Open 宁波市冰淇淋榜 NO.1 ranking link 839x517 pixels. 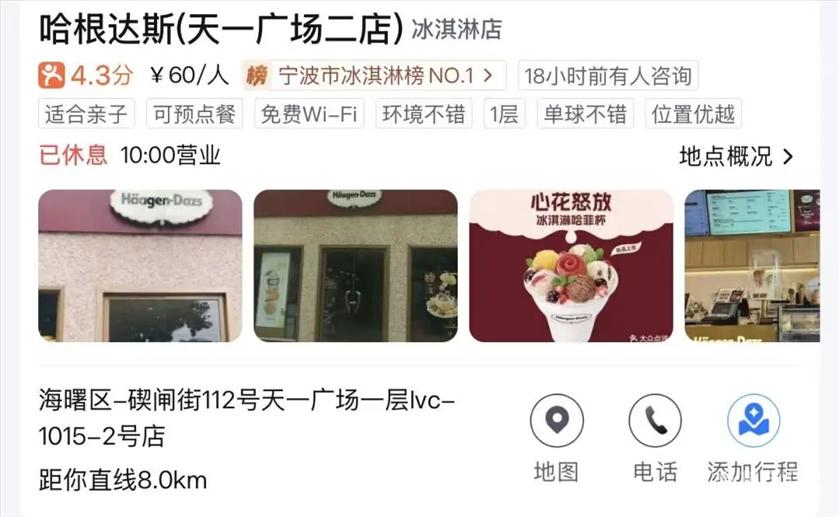[x=373, y=75]
